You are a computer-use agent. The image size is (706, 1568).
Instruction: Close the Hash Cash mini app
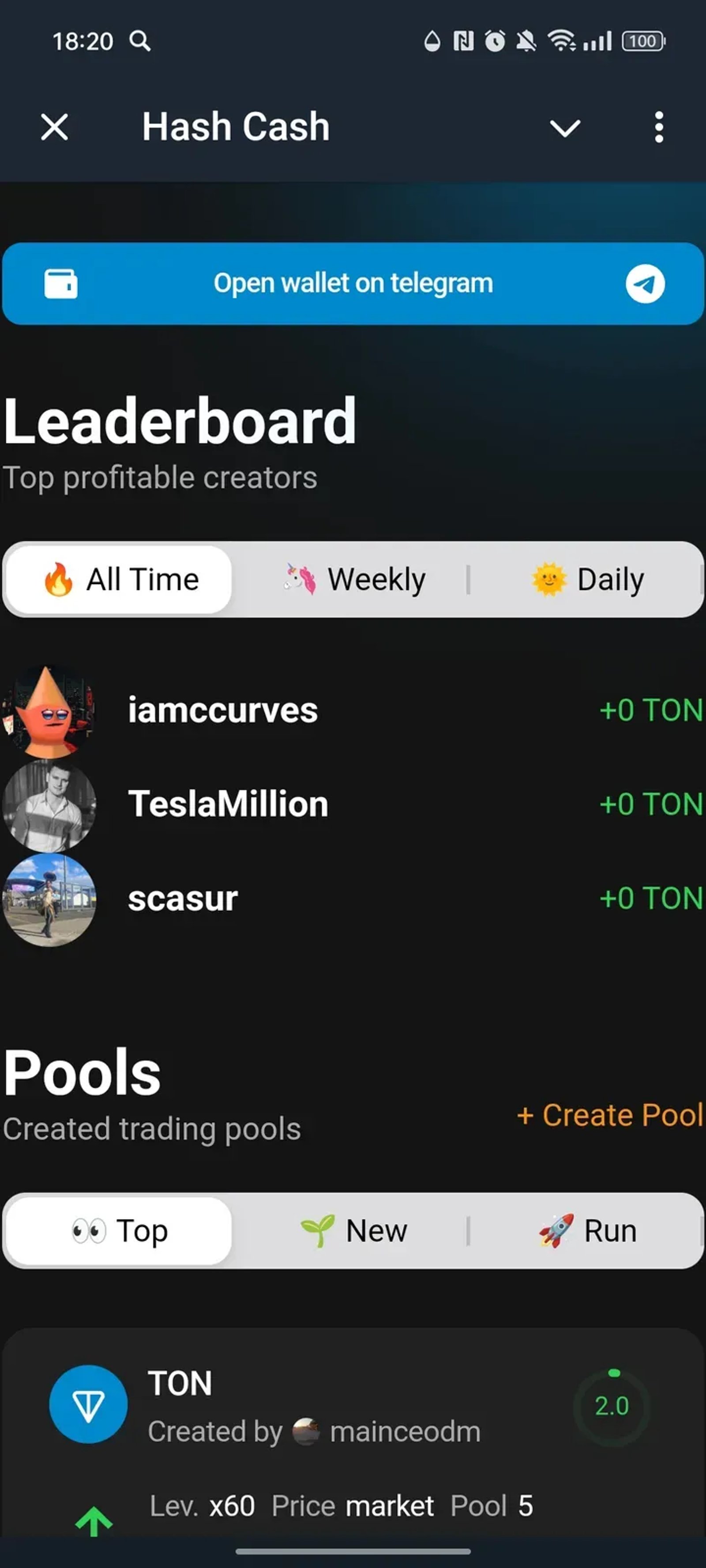tap(55, 127)
